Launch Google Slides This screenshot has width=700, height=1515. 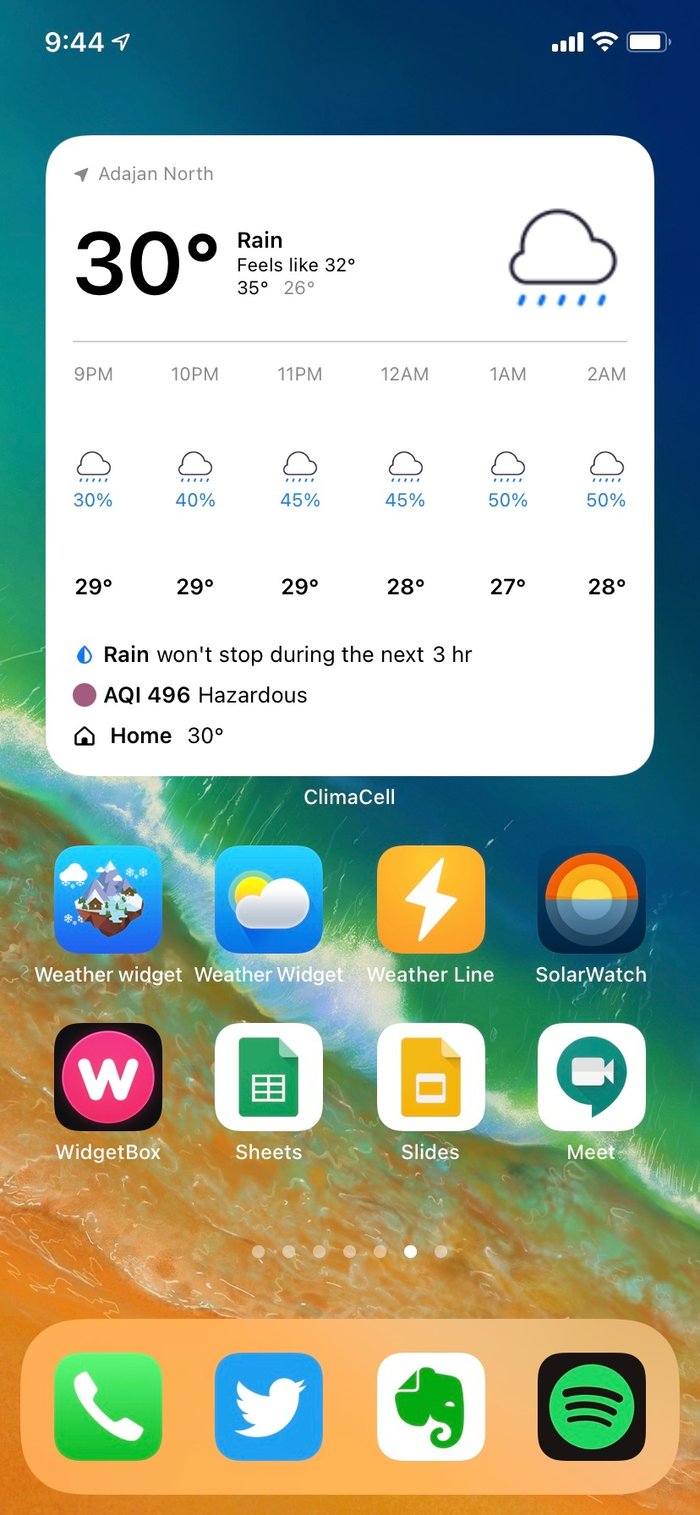tap(430, 1077)
